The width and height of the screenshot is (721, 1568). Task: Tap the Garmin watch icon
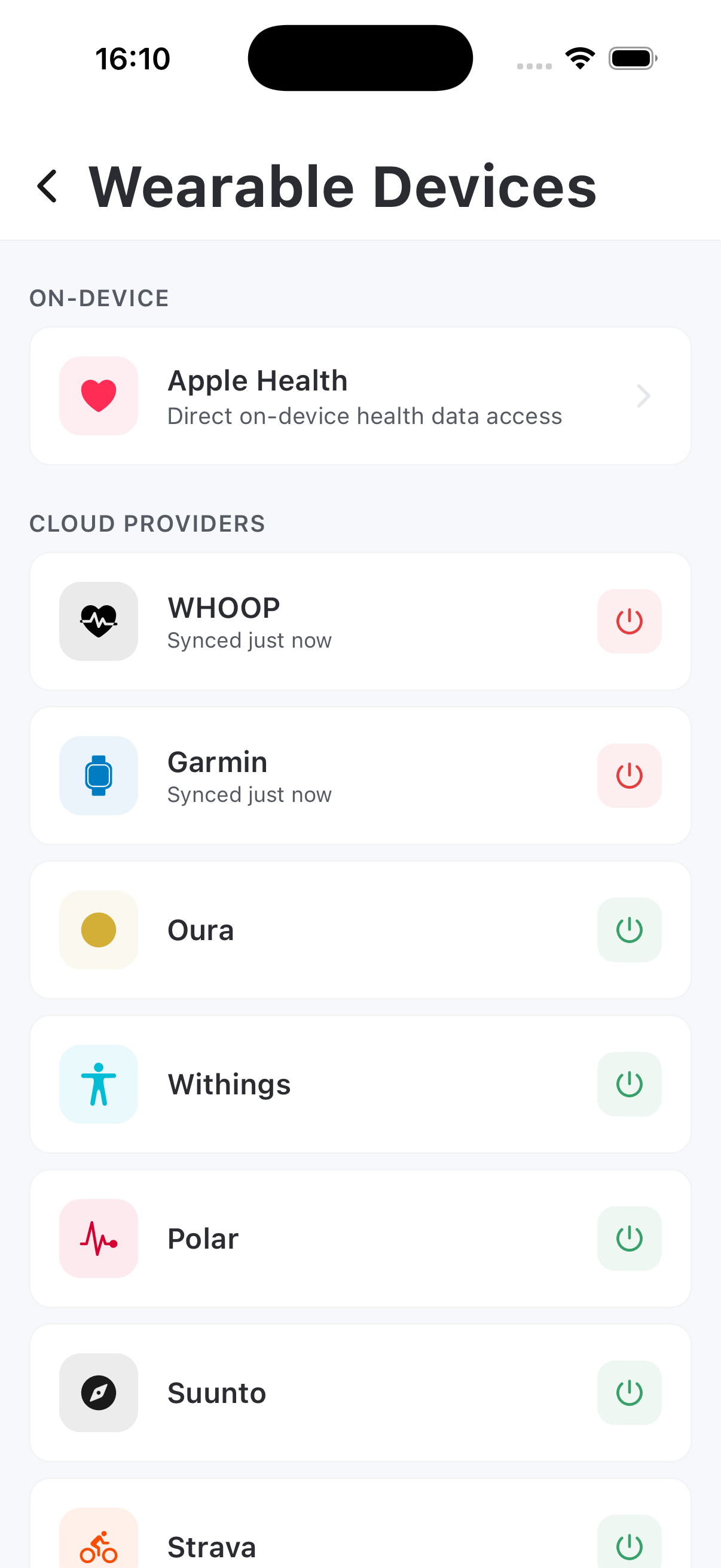tap(99, 776)
